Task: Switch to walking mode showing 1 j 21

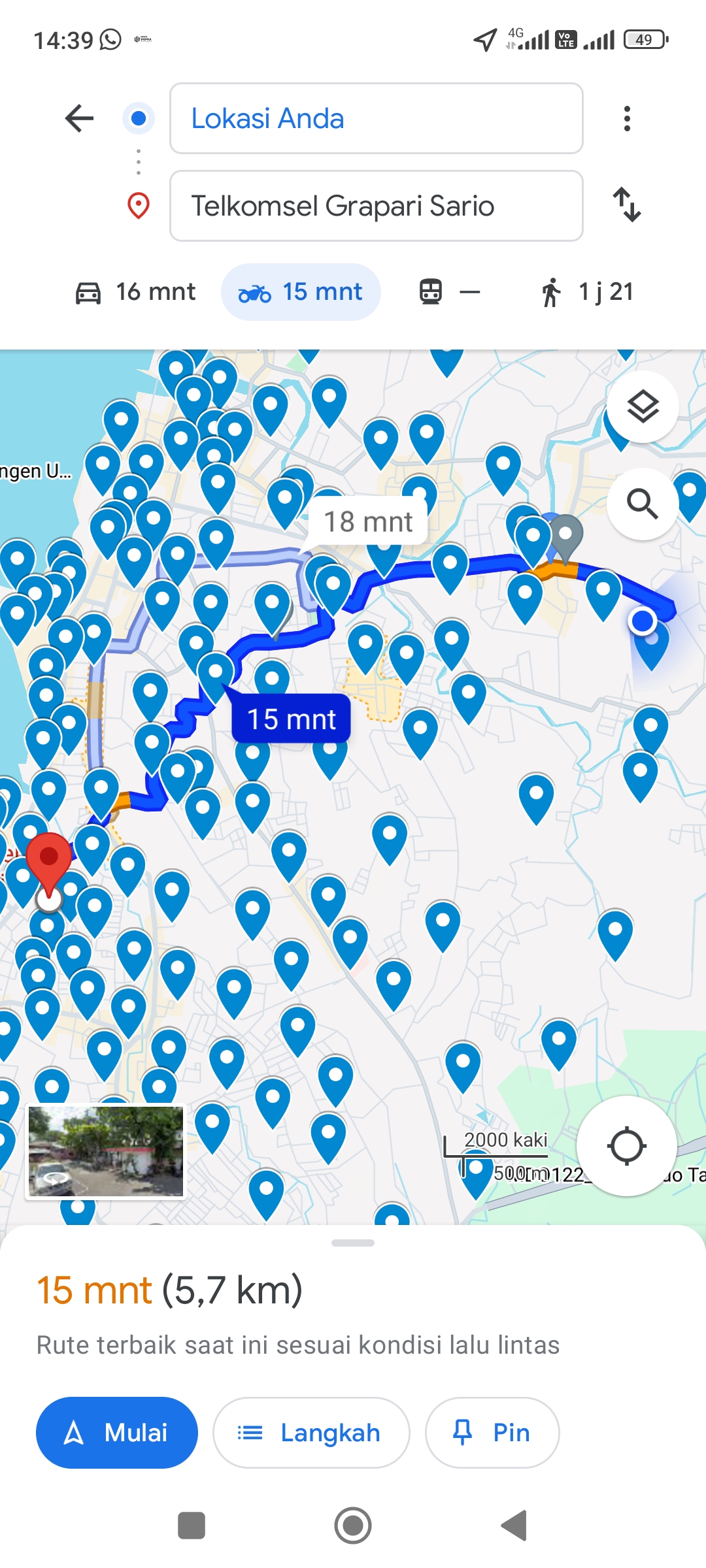Action: [587, 292]
